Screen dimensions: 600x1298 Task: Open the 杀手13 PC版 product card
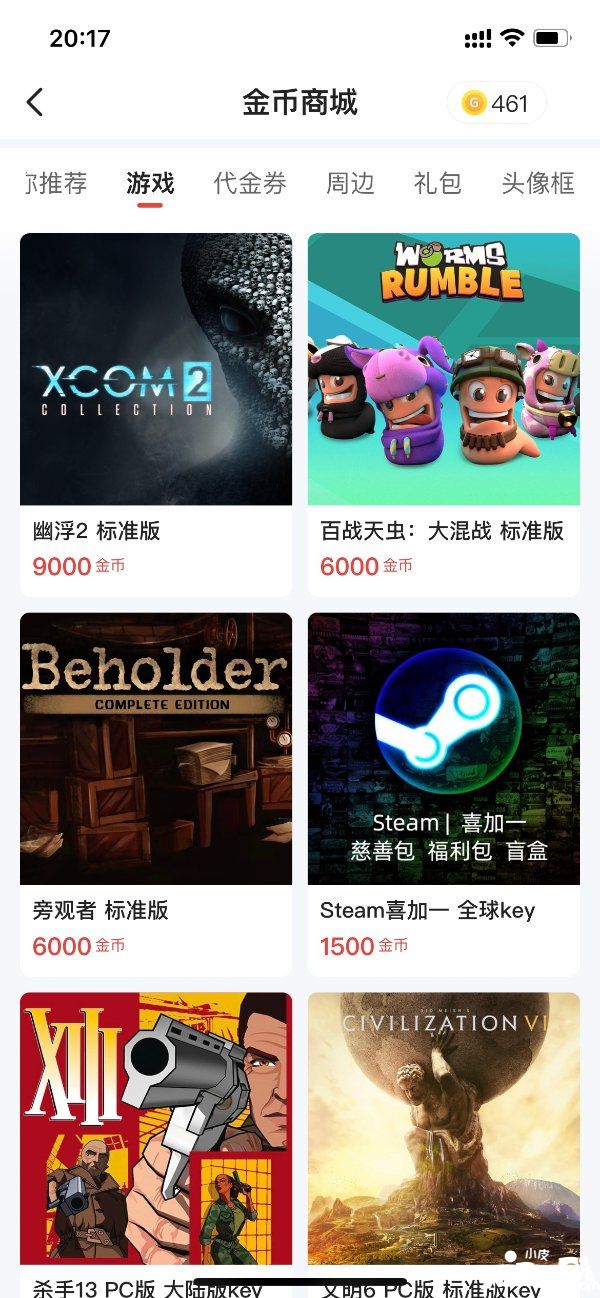point(156,1130)
